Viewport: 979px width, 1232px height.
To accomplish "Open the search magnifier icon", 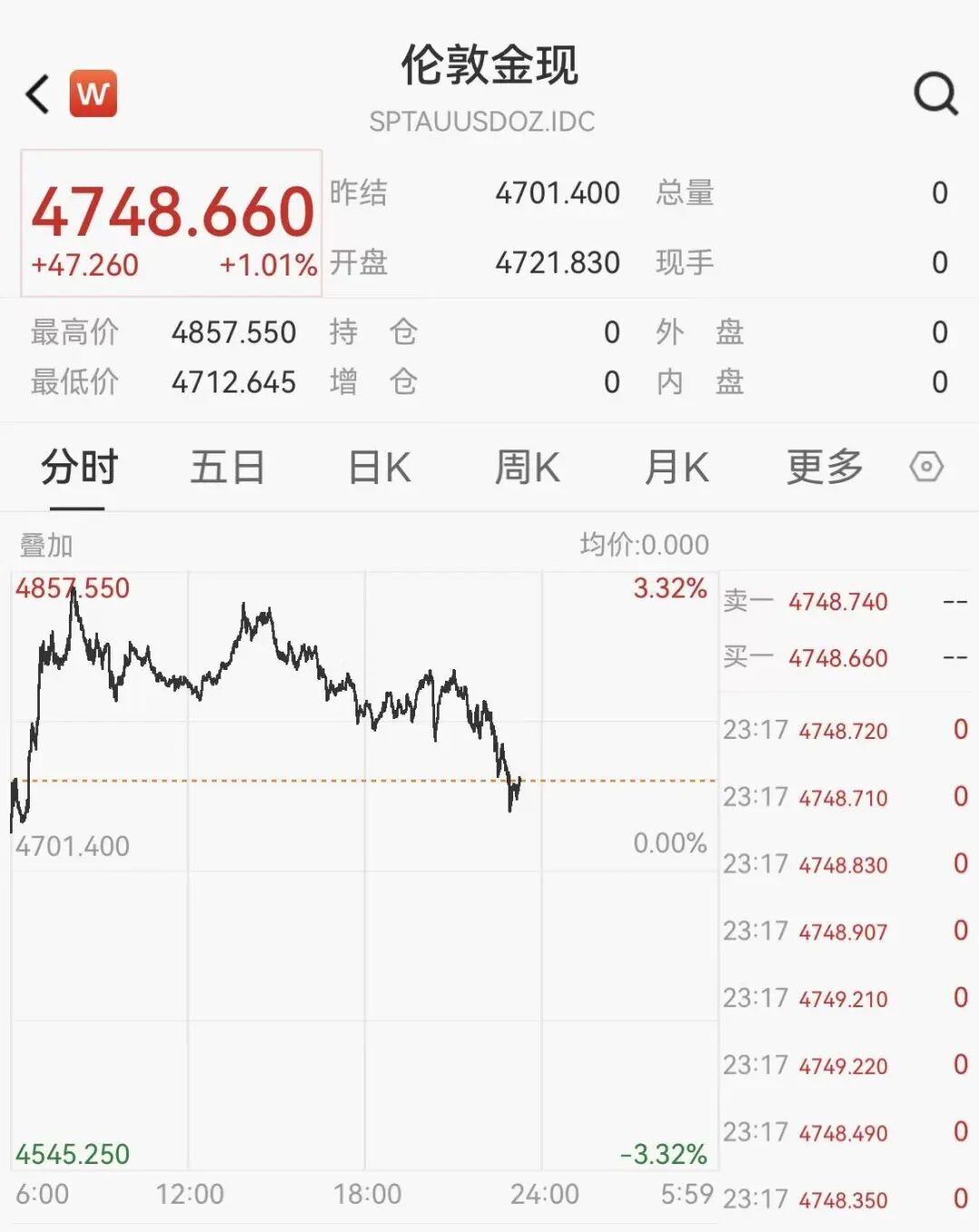I will pyautogui.click(x=935, y=93).
